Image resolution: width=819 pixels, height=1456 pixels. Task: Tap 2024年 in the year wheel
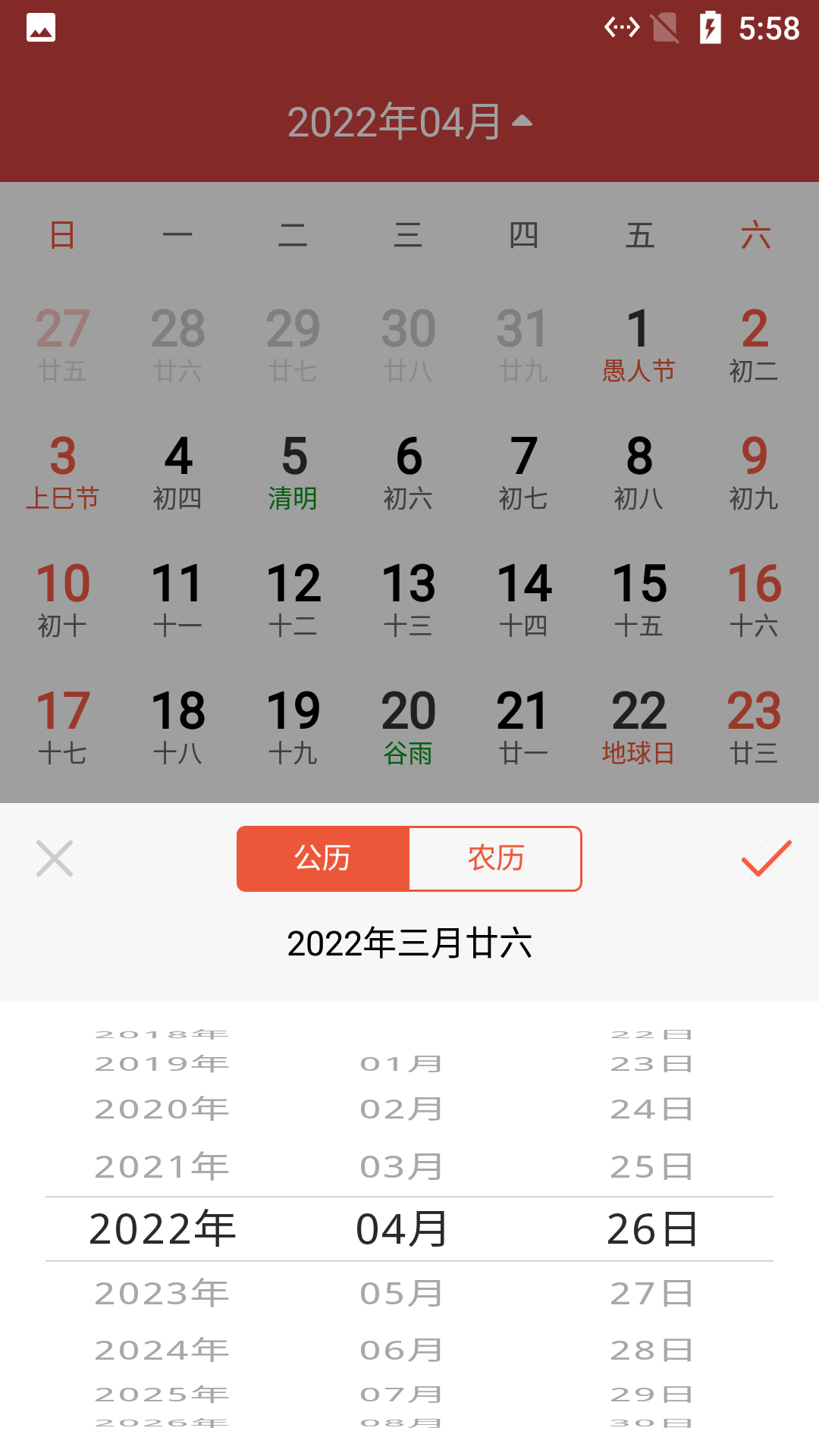(162, 1350)
